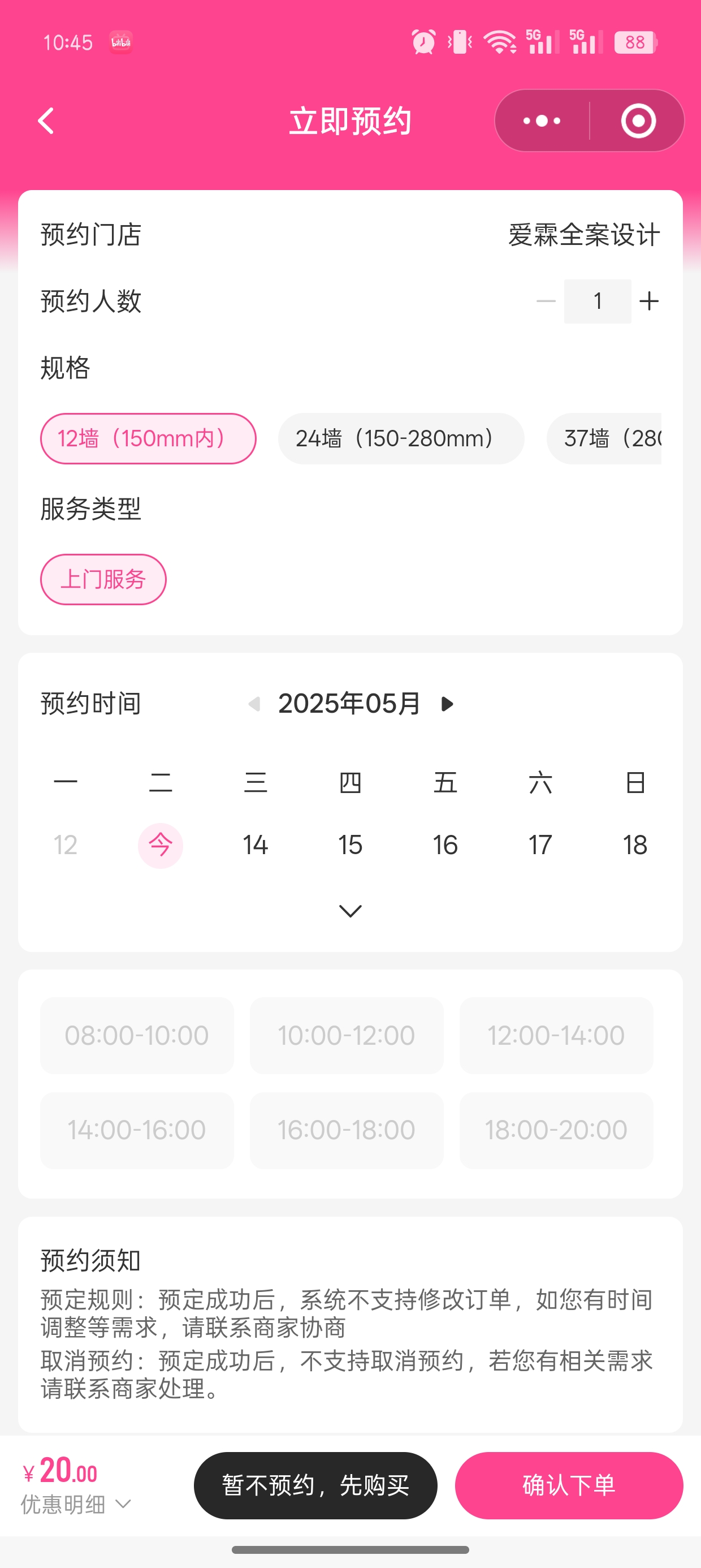This screenshot has width=701, height=1568.
Task: Go to the previous month in the calendar
Action: tap(254, 704)
